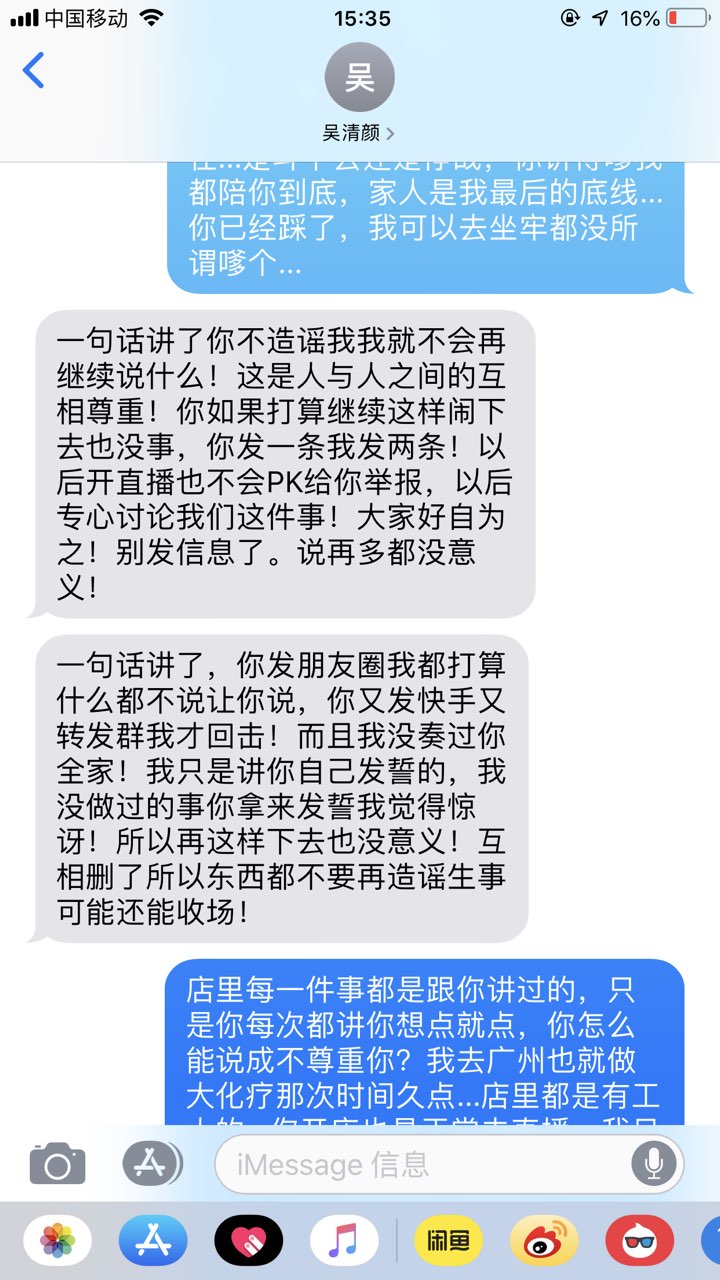
Task: Open the camera to attach a photo
Action: pyautogui.click(x=57, y=1164)
